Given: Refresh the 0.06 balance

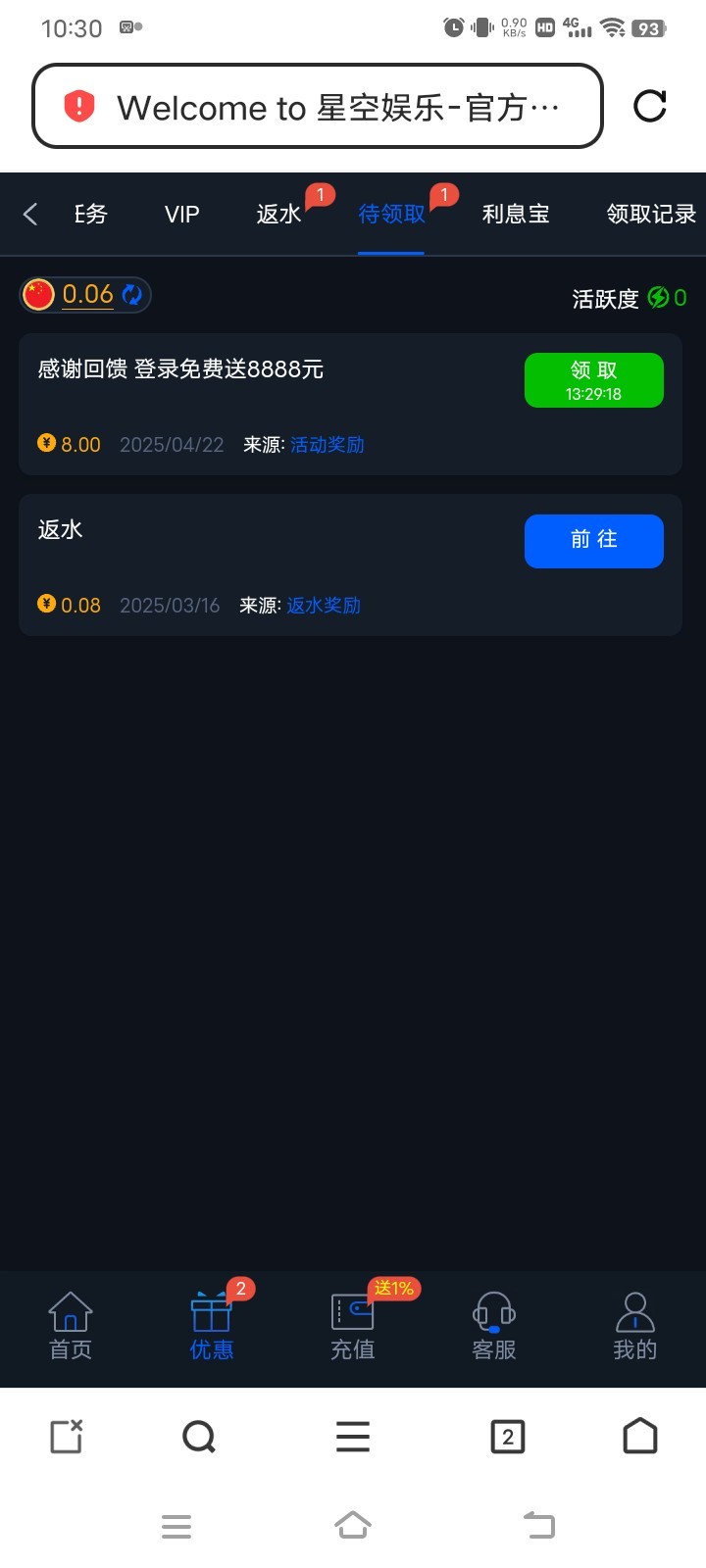Looking at the screenshot, I should [x=131, y=294].
